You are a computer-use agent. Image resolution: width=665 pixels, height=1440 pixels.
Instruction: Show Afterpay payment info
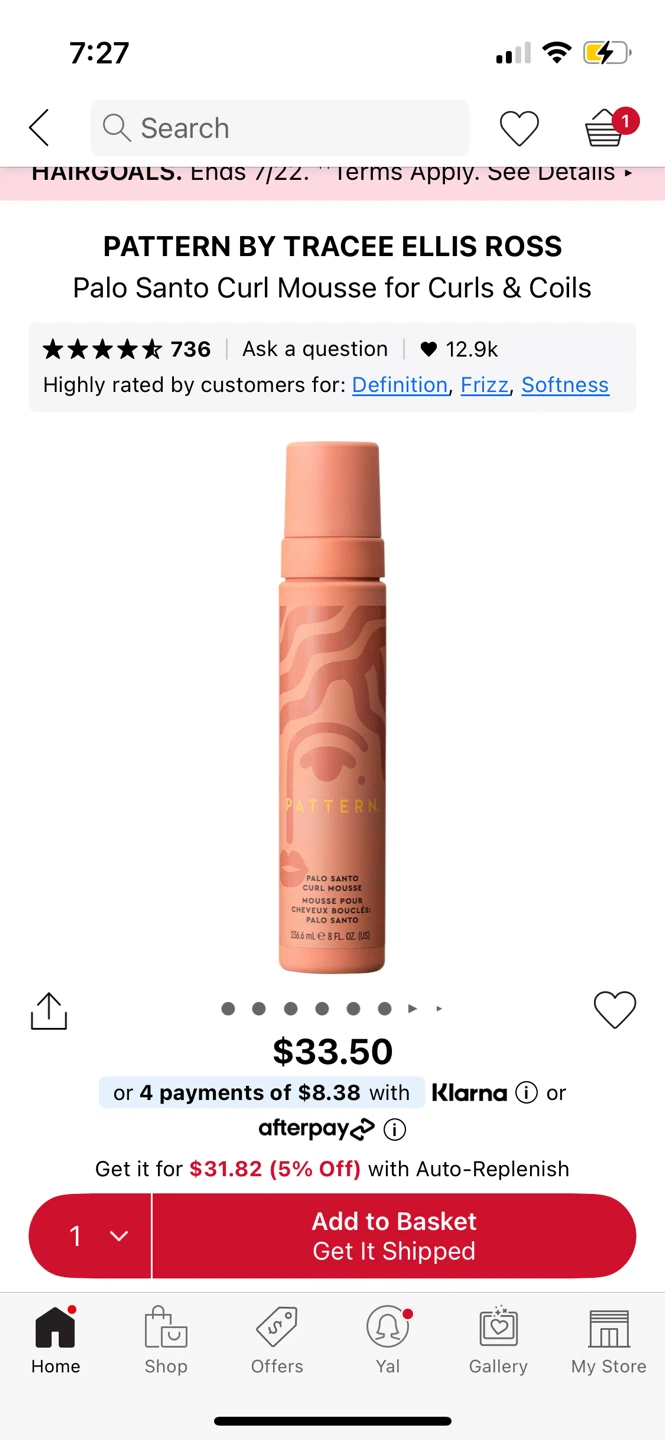395,1130
